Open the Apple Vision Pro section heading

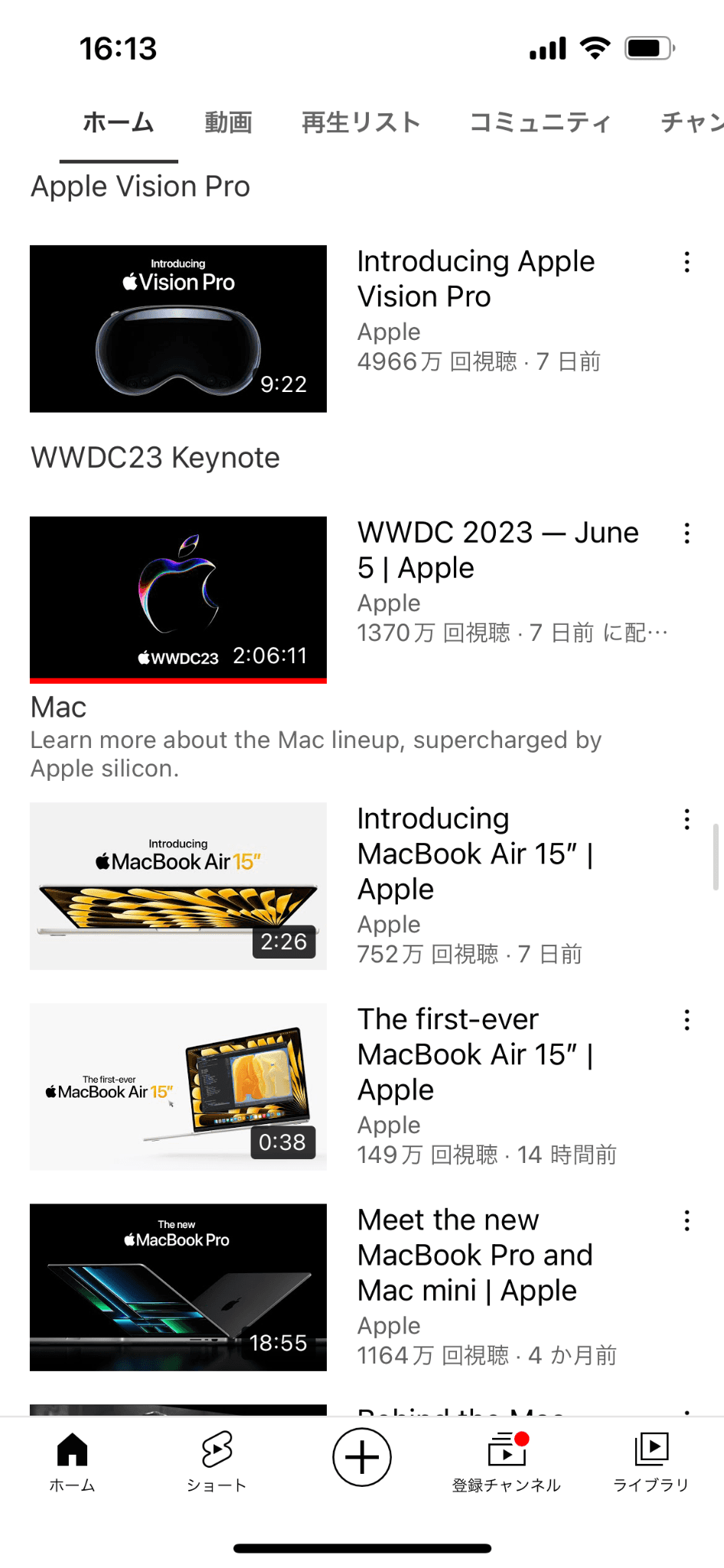coord(141,187)
